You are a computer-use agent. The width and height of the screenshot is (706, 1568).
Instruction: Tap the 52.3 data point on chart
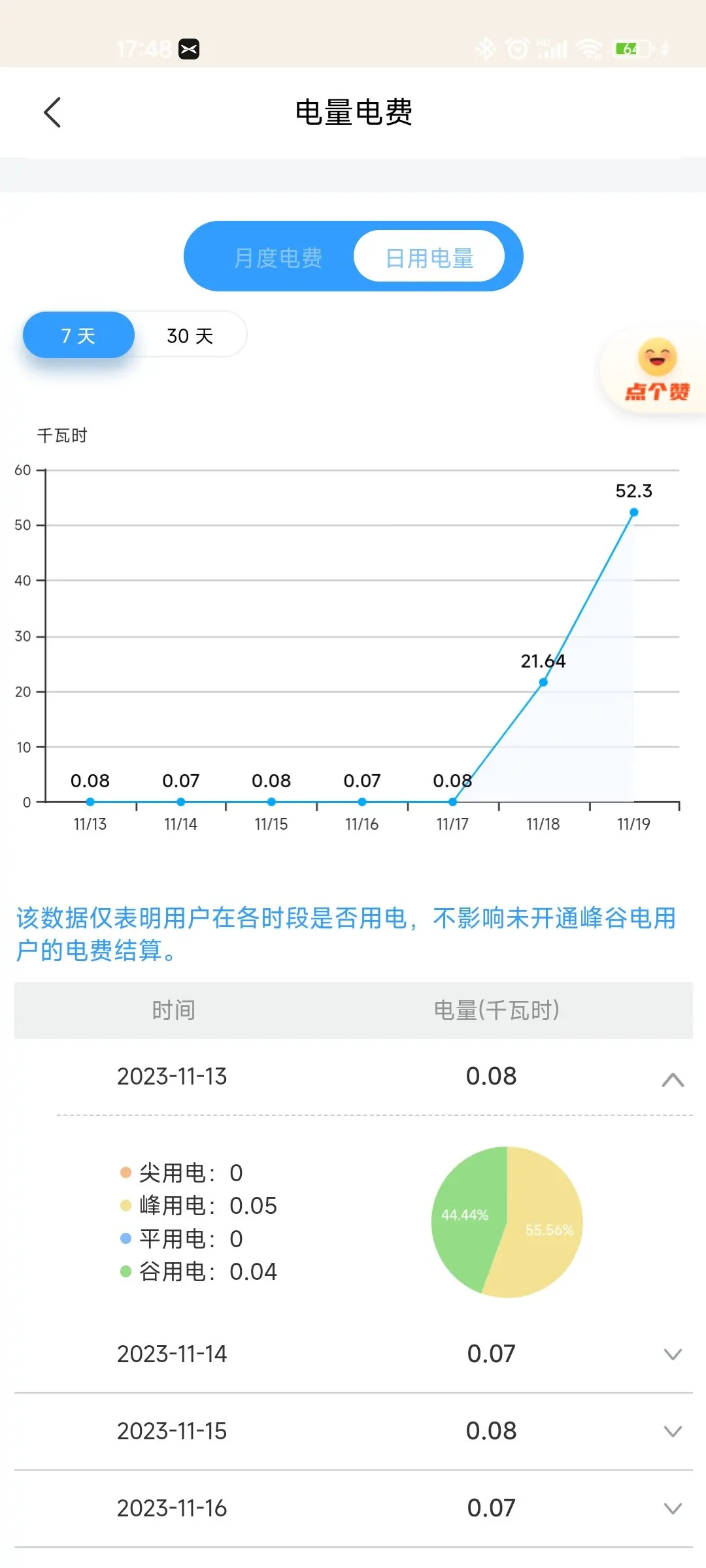pos(633,512)
